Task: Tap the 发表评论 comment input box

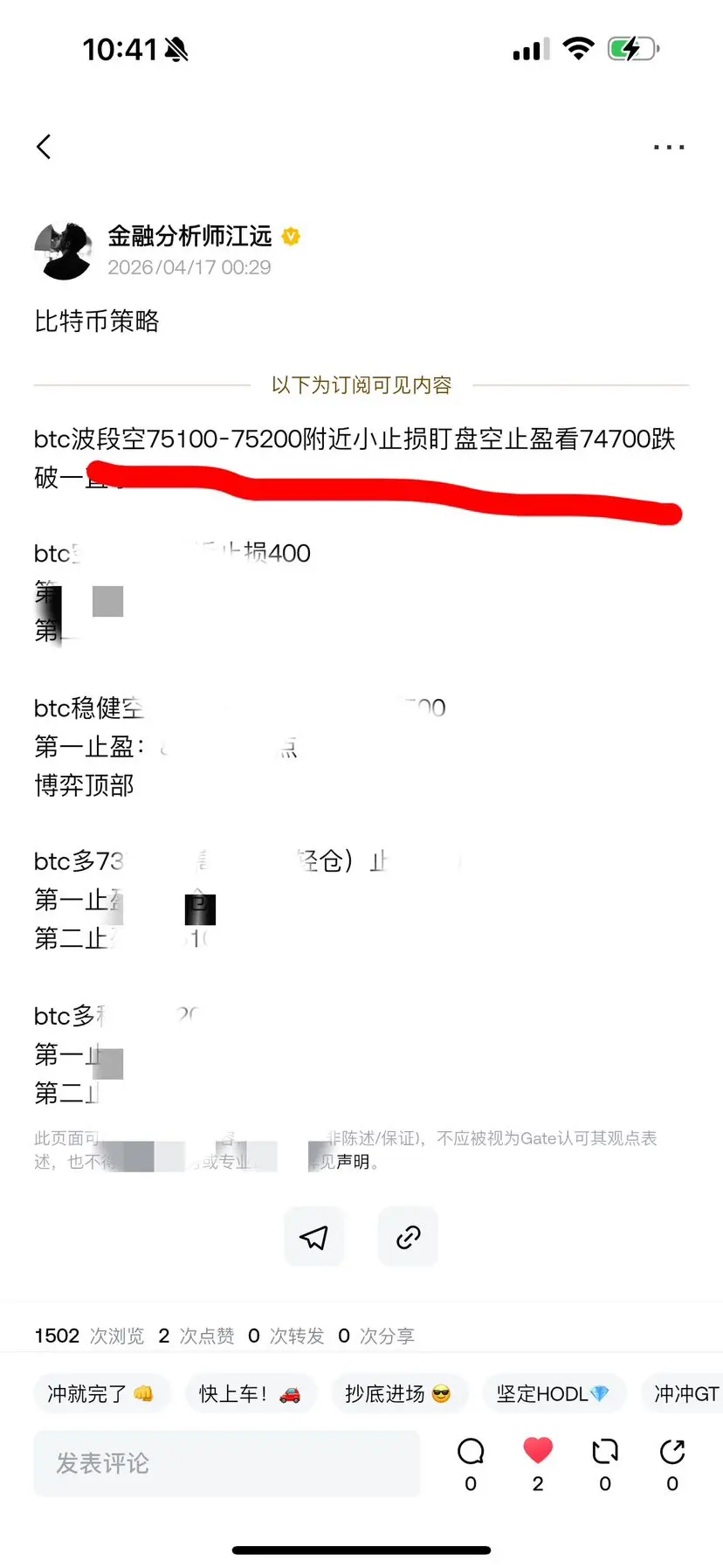Action: [227, 1463]
